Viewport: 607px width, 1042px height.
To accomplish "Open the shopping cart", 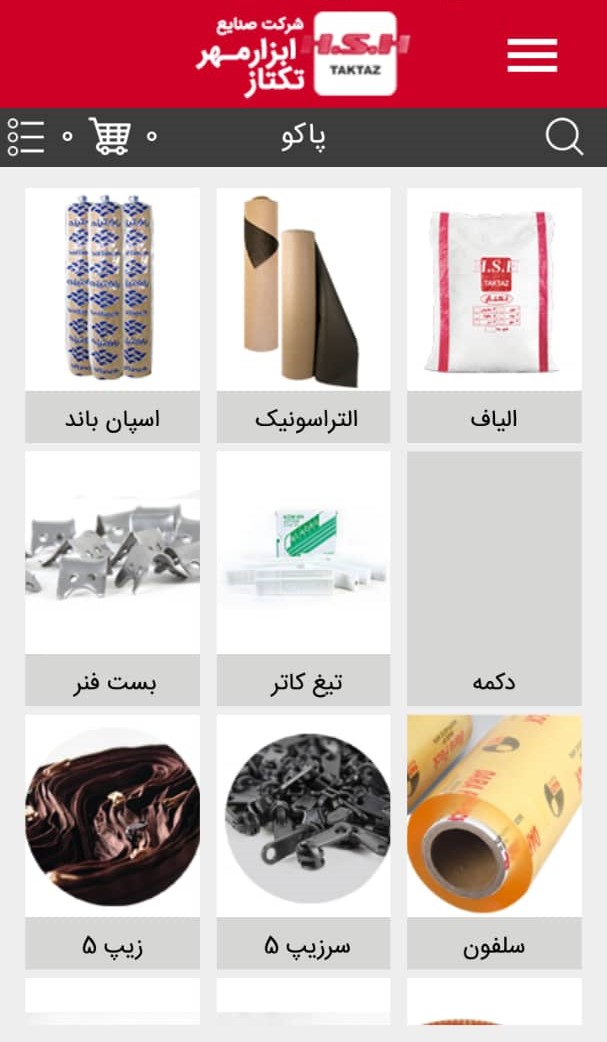I will pos(109,136).
